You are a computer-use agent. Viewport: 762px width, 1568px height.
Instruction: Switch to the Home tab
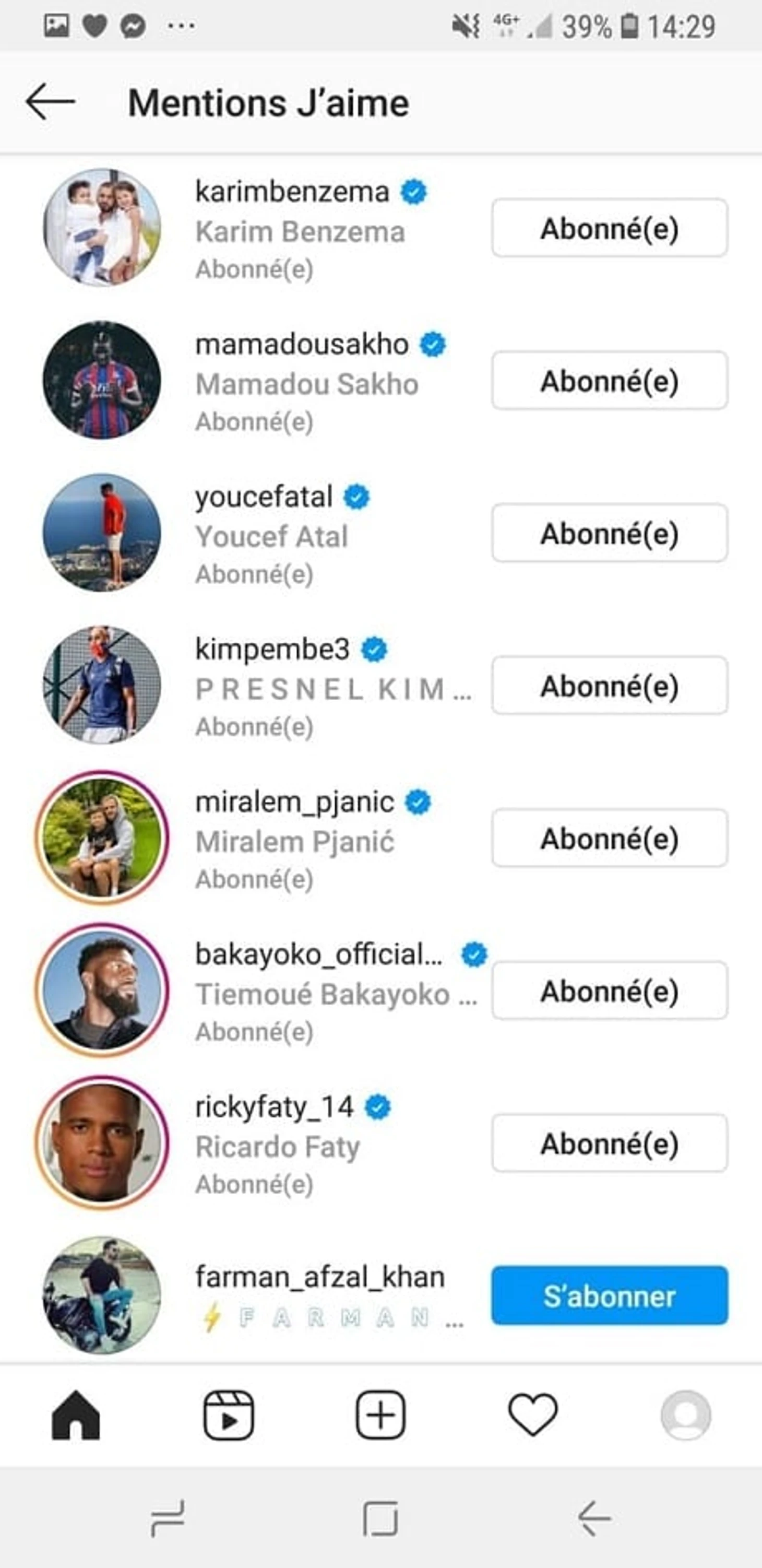coord(76,1415)
